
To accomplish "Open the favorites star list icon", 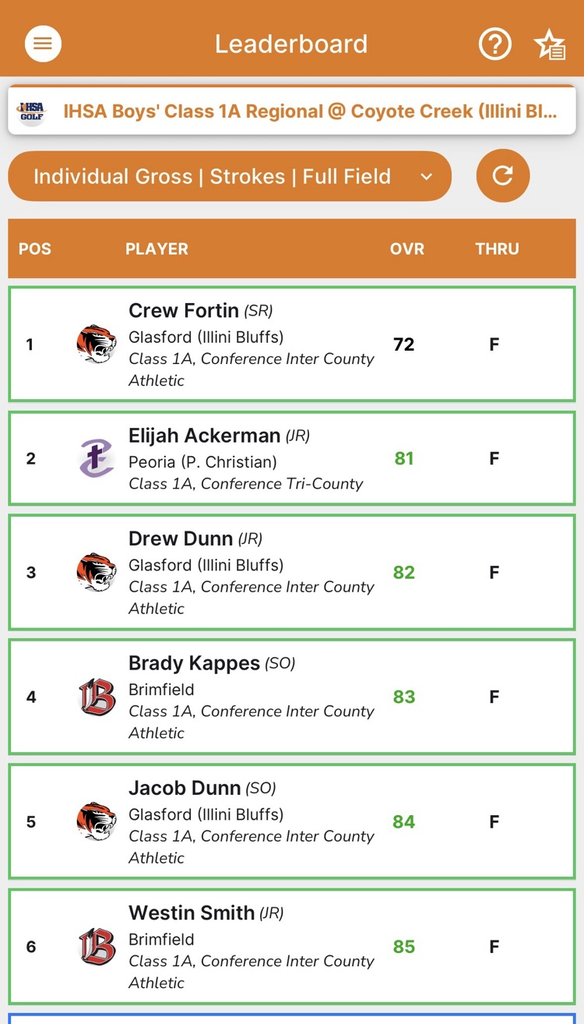I will point(550,45).
